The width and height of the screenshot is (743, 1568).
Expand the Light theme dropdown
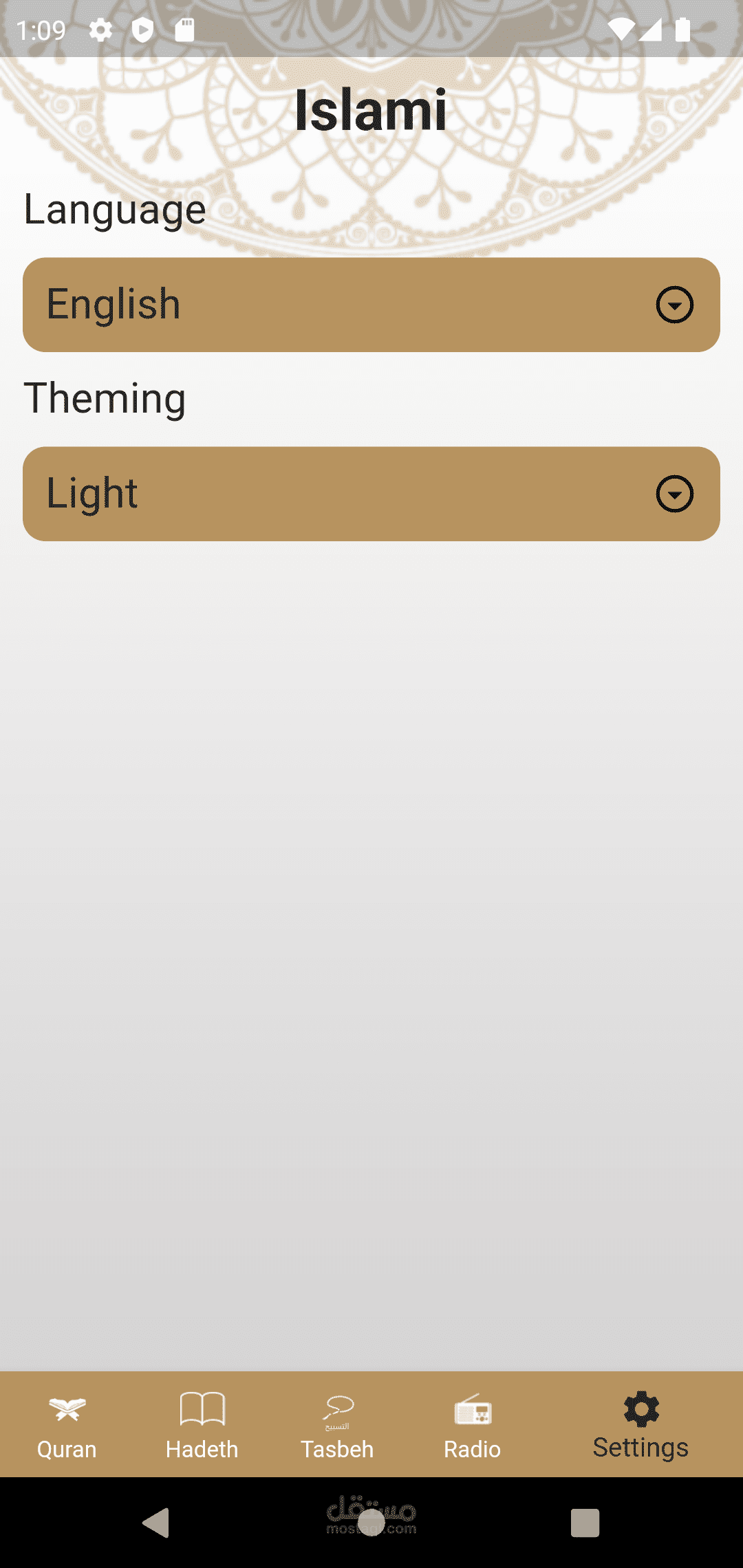click(371, 494)
